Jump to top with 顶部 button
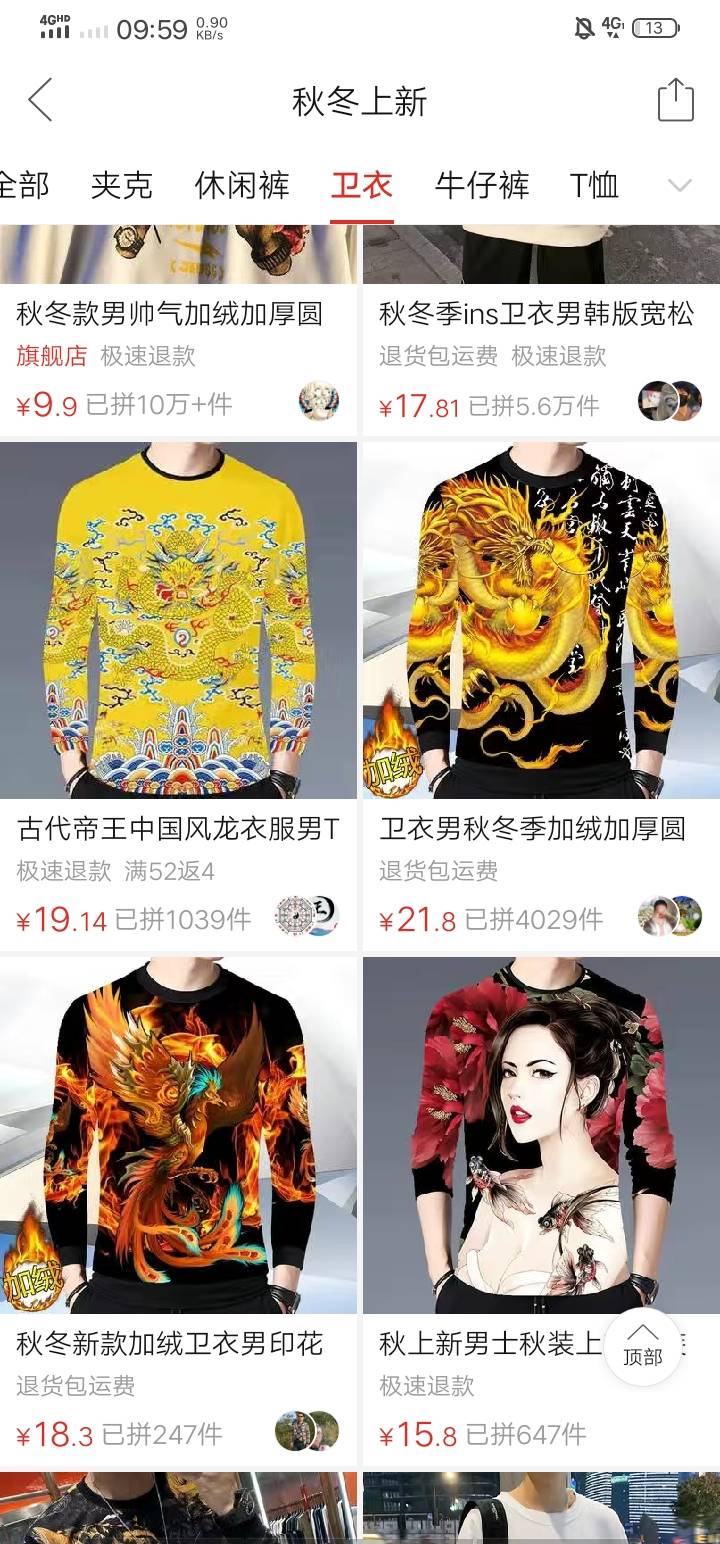The width and height of the screenshot is (720, 1544). coord(642,1347)
